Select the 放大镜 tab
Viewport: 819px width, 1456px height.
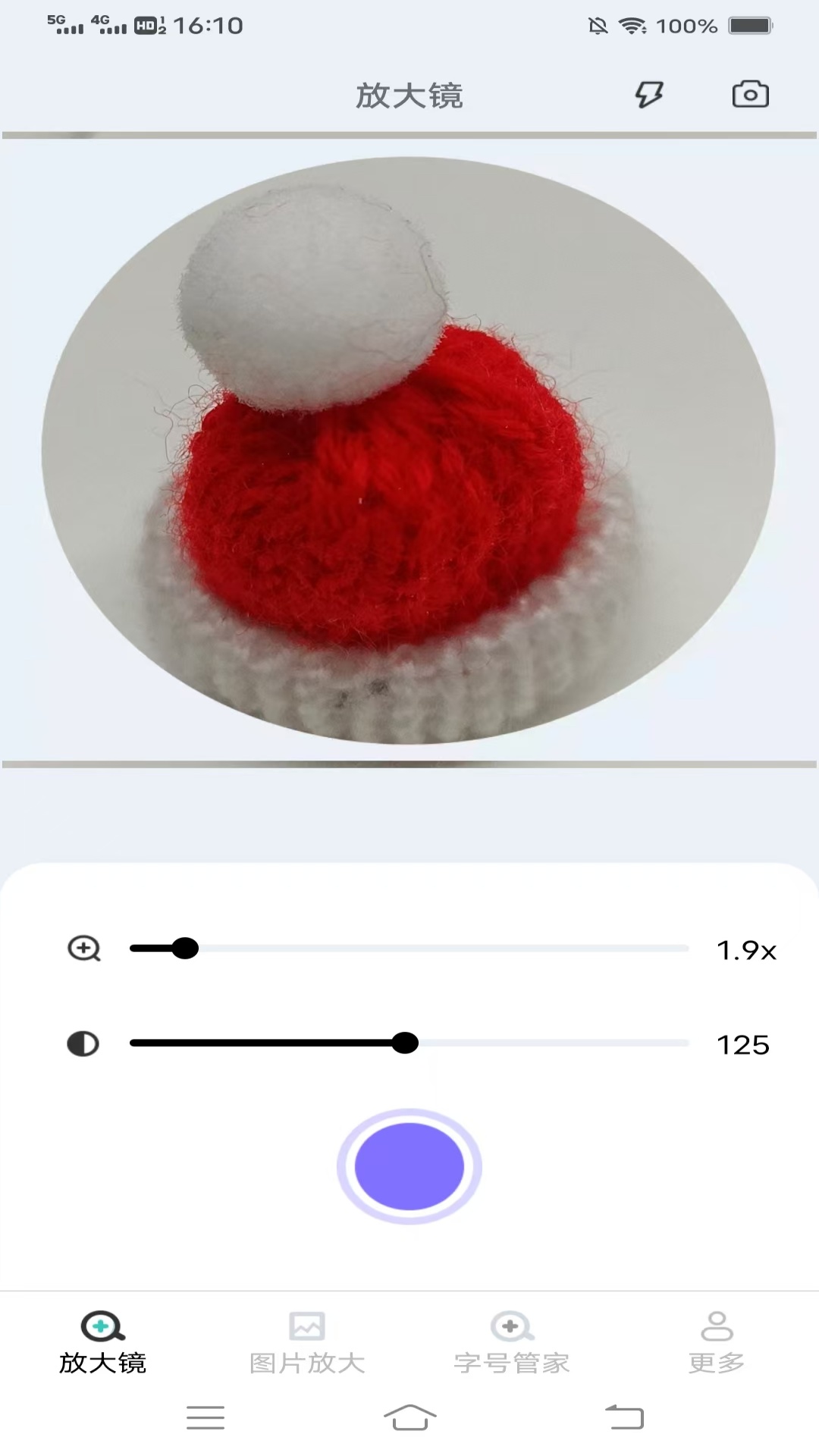(102, 1343)
